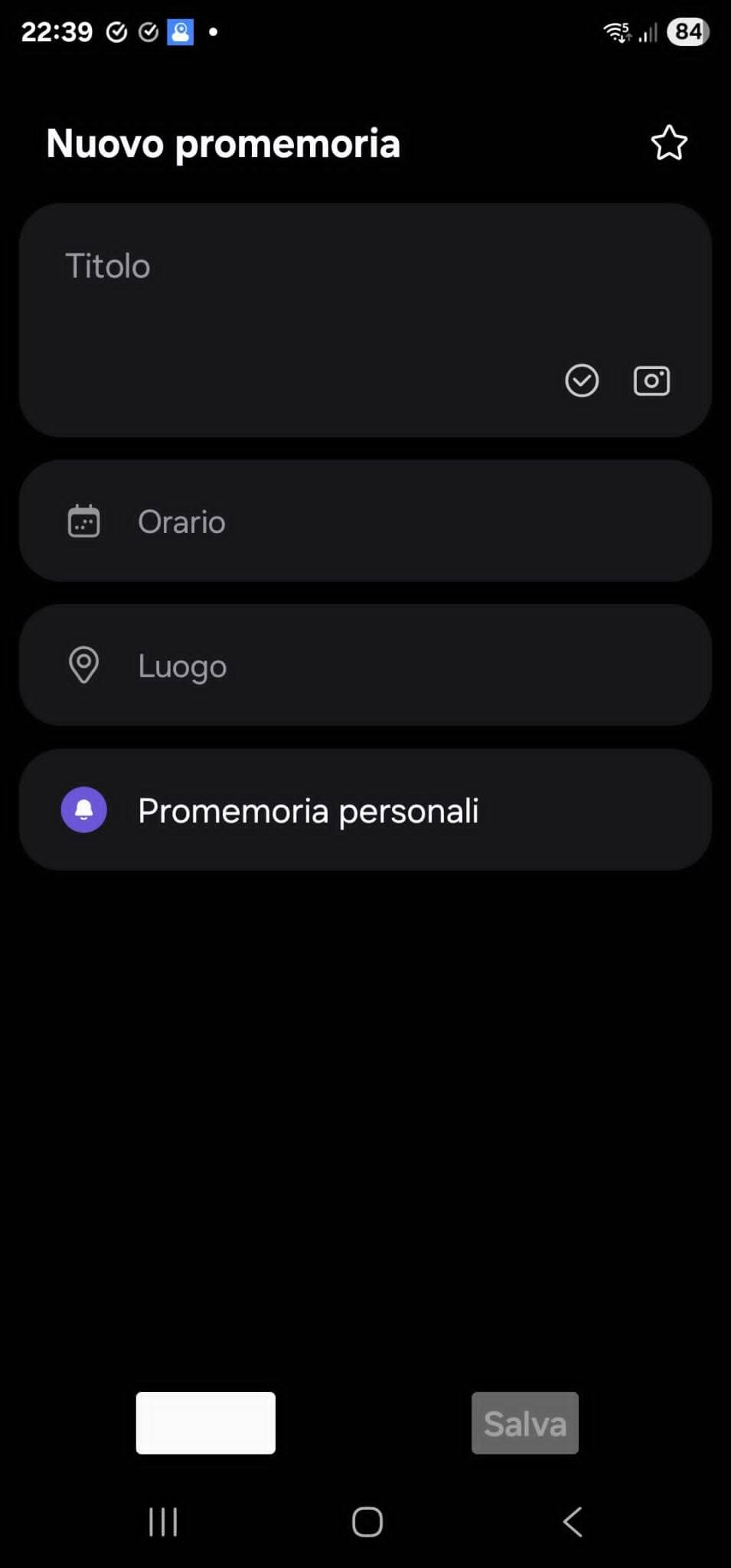Open checklist options via the checkmark icon
Image resolution: width=731 pixels, height=1568 pixels.
pyautogui.click(x=582, y=381)
